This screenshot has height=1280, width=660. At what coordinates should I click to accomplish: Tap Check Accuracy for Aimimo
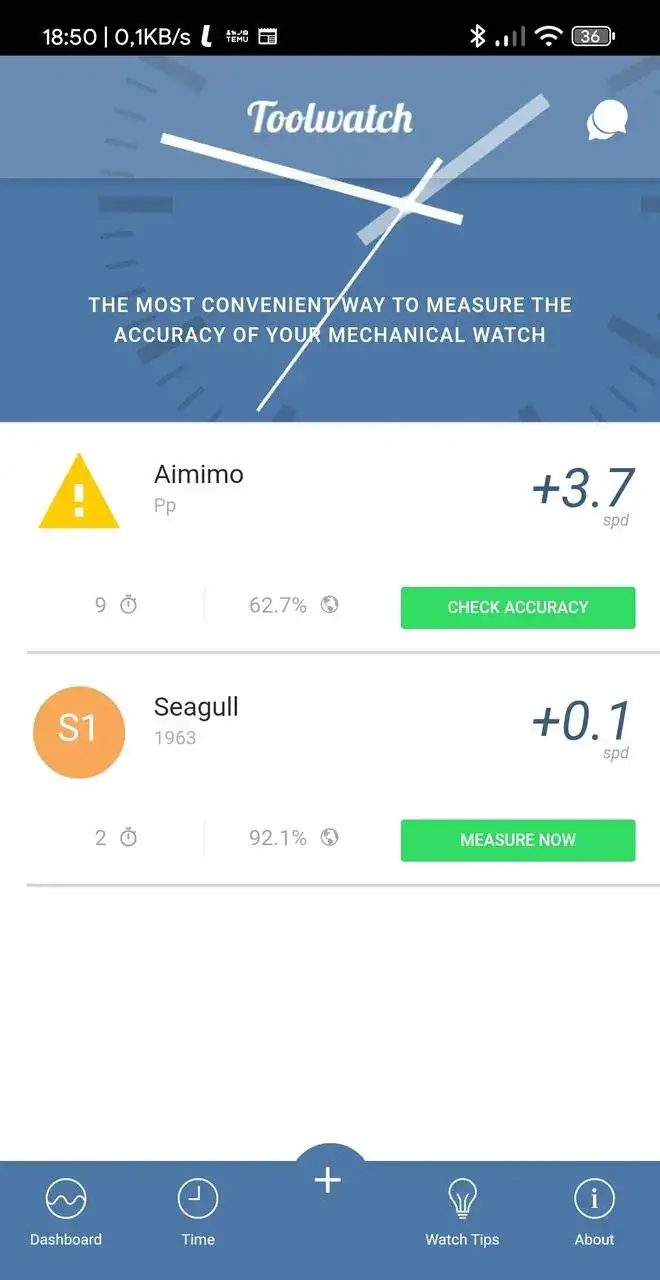[517, 607]
